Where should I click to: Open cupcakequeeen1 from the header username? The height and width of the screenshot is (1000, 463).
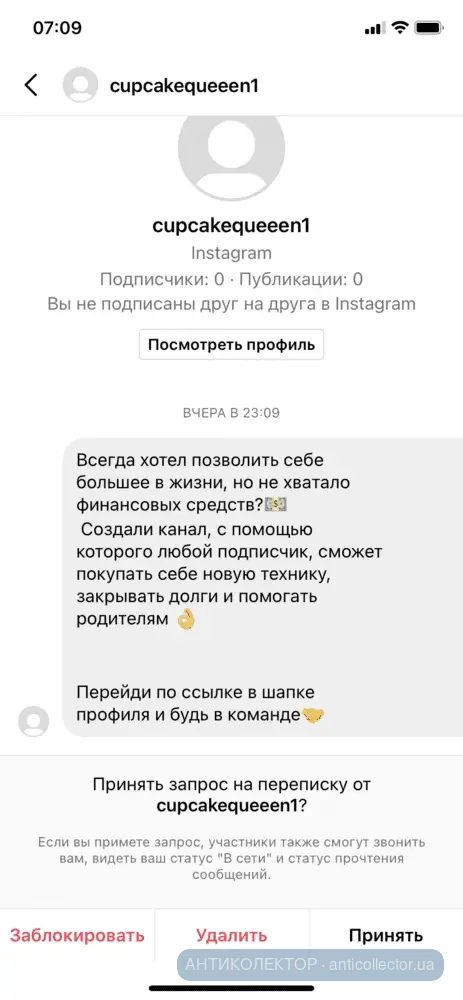(x=184, y=86)
